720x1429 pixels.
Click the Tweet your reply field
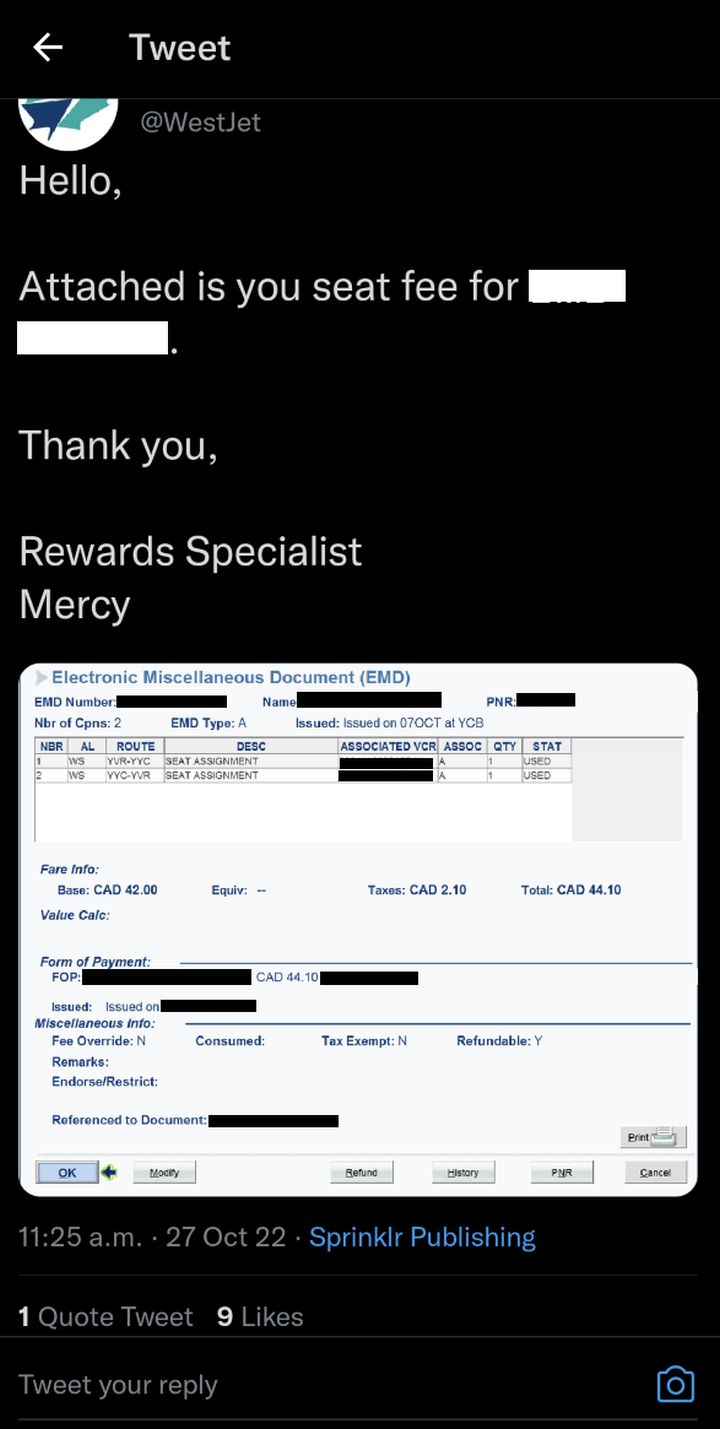[x=117, y=1384]
